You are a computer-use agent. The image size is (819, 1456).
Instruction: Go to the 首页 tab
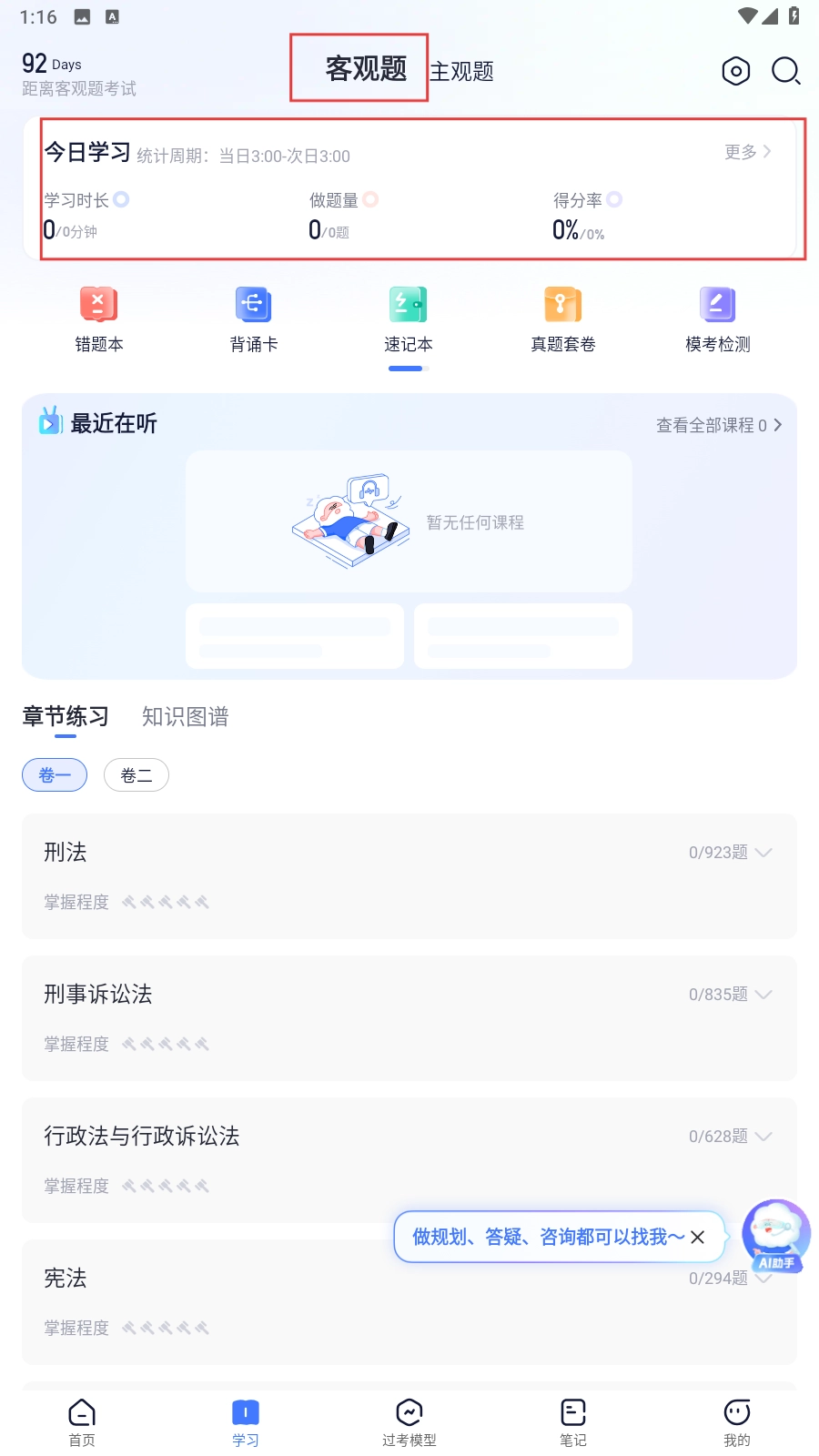tap(82, 1421)
